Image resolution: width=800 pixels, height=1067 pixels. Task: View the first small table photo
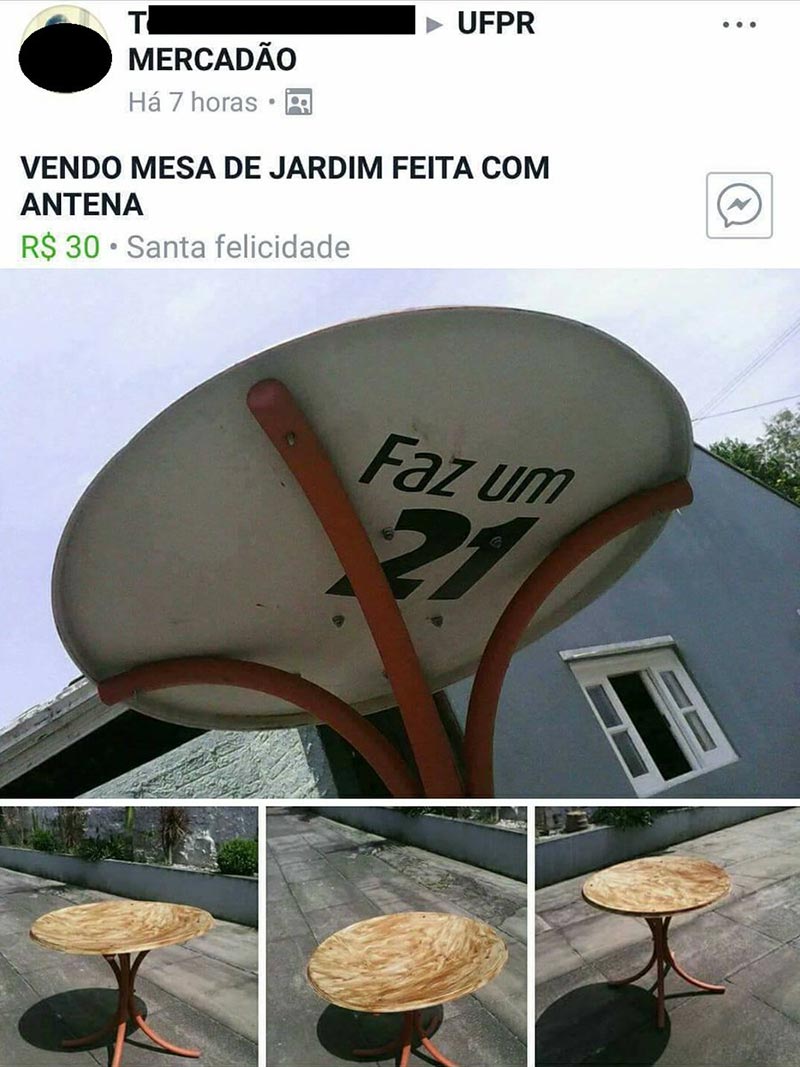[129, 935]
